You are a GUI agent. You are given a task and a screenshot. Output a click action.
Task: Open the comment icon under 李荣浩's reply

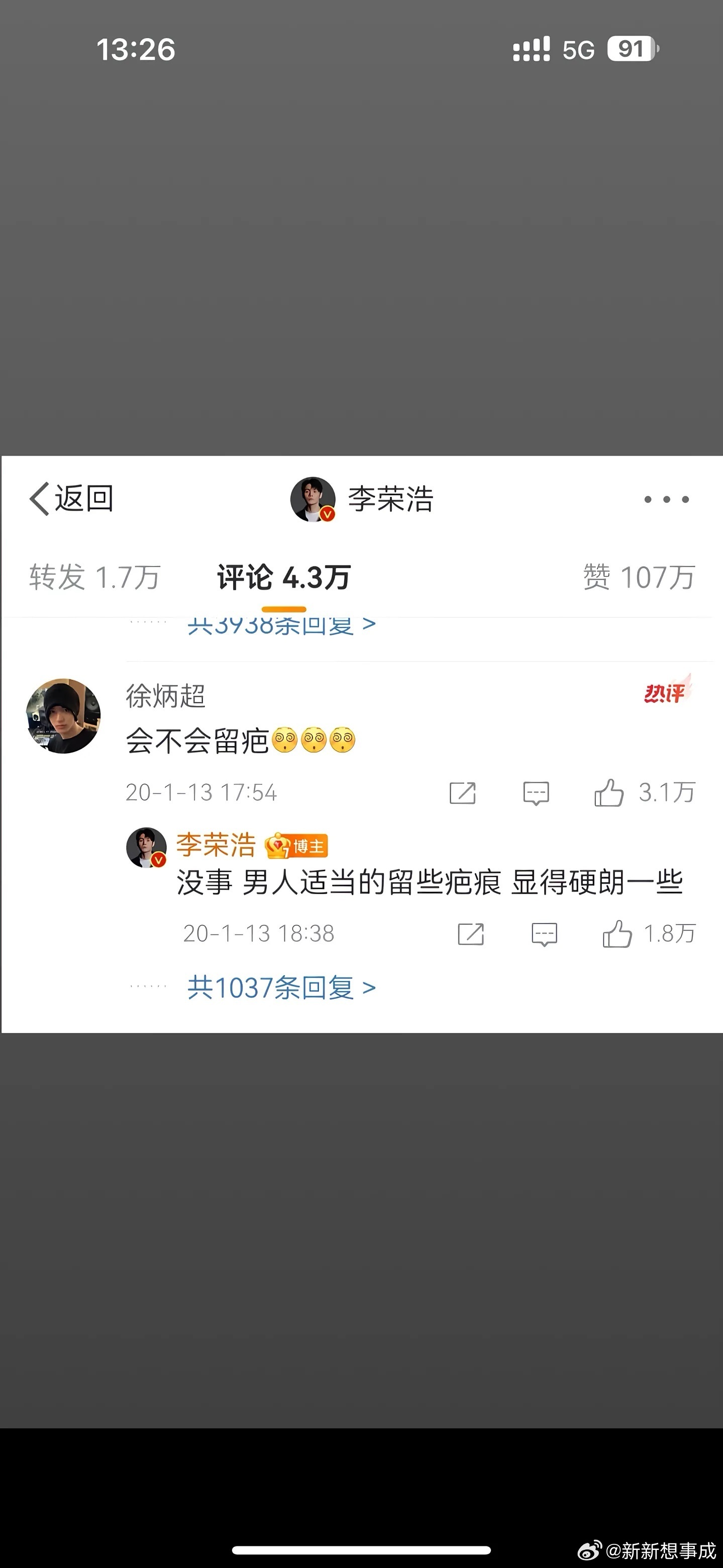544,934
